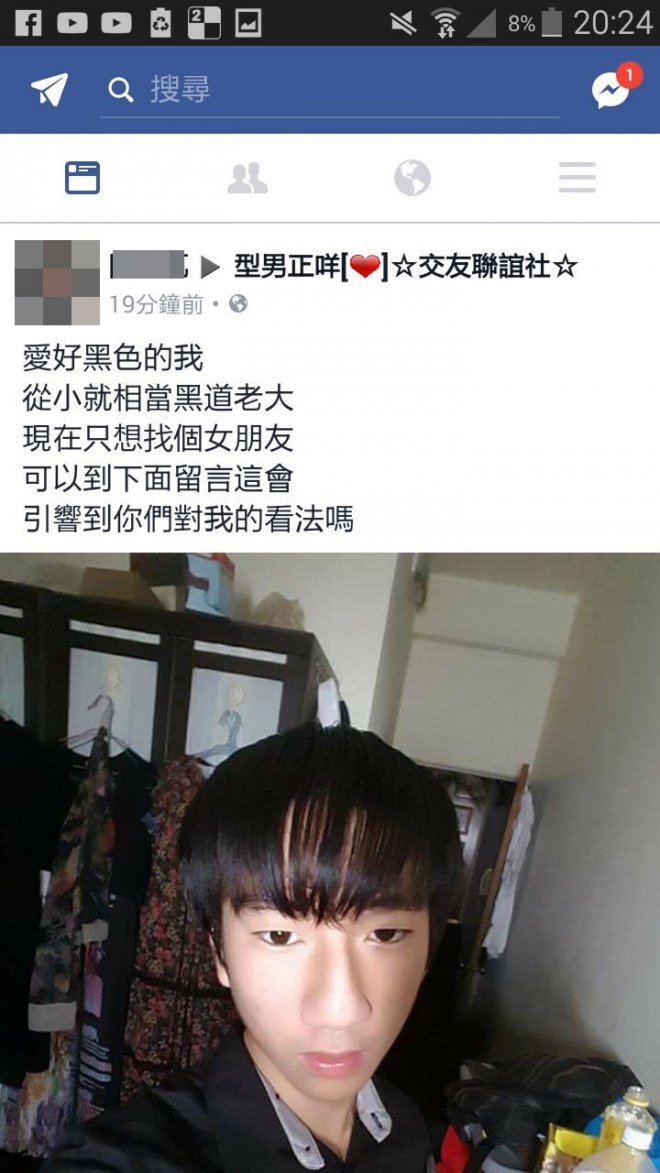Screen dimensions: 660x1173
Task: Open the 型男正咩 交友聯誼社 group link
Action: [x=405, y=266]
